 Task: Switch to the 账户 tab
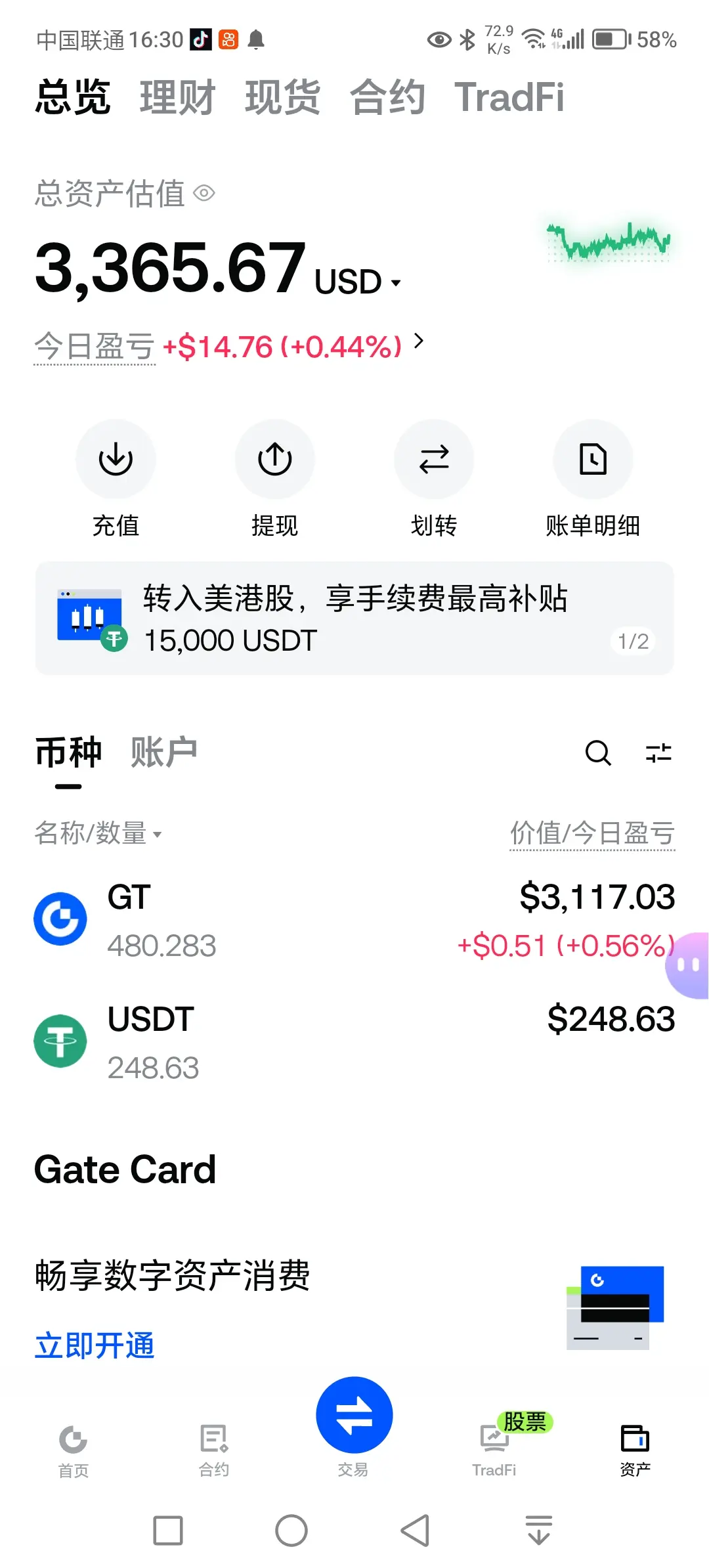(x=163, y=752)
